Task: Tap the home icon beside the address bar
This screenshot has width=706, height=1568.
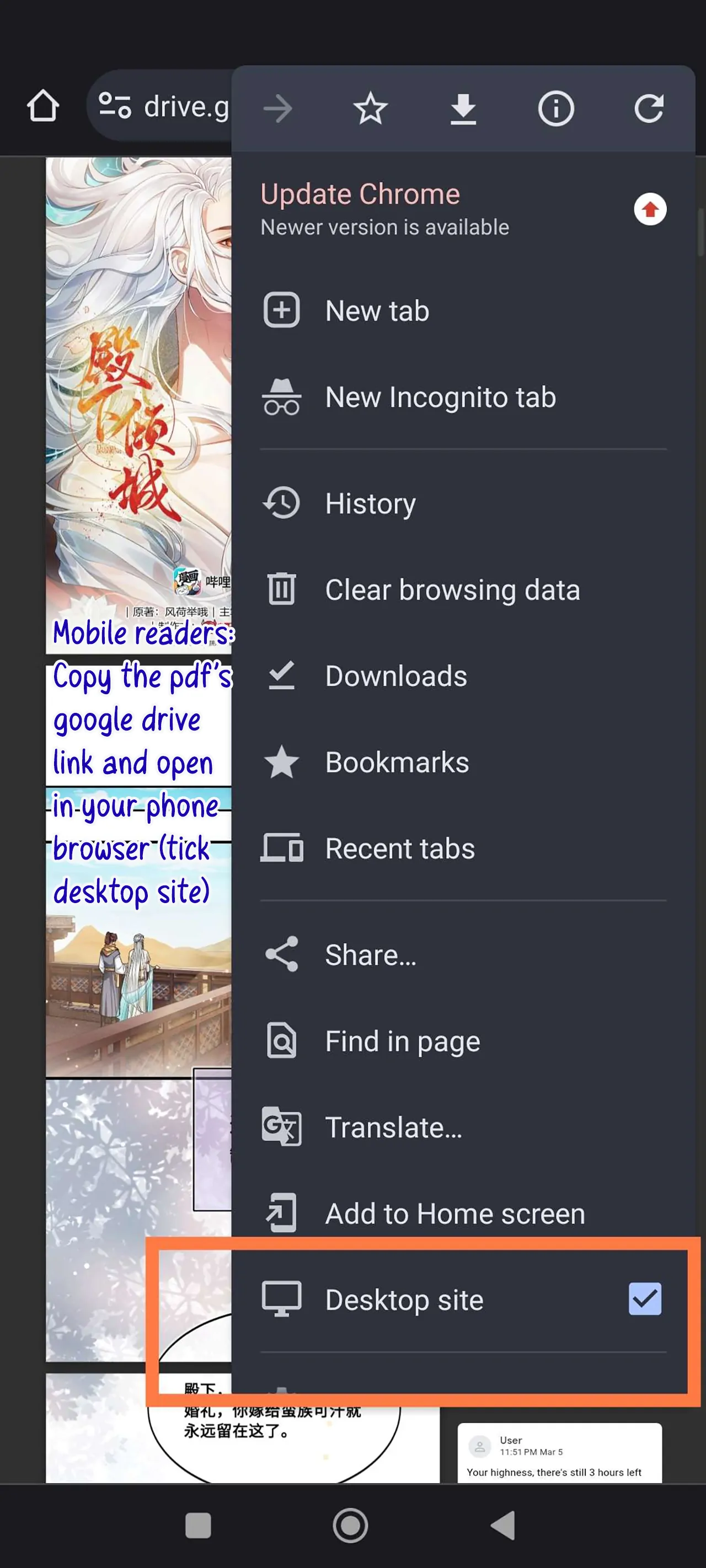Action: pyautogui.click(x=42, y=106)
